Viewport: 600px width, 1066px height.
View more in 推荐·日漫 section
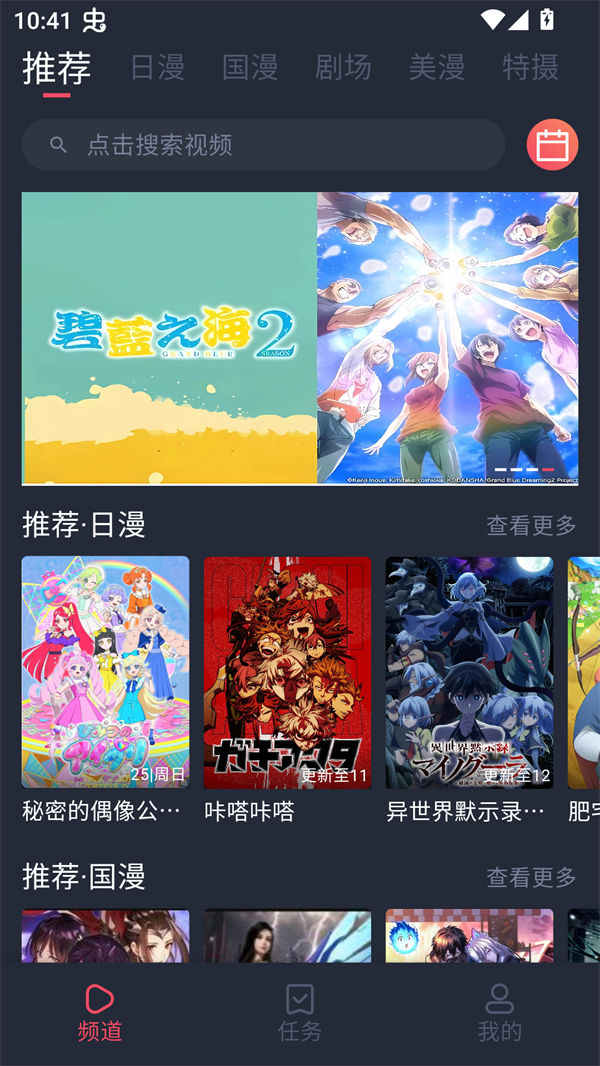tap(531, 525)
